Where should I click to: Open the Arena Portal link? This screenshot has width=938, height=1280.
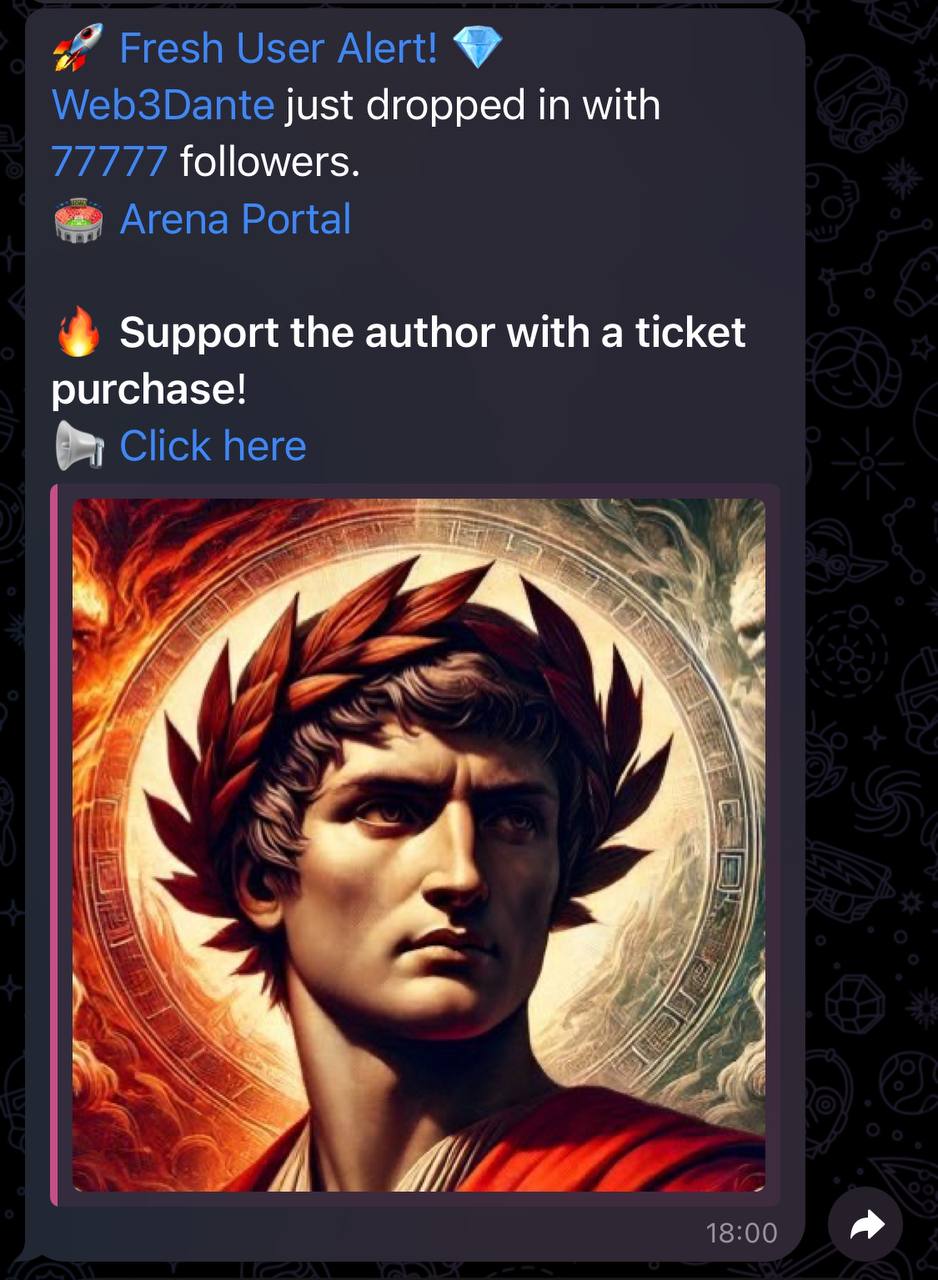click(x=235, y=219)
